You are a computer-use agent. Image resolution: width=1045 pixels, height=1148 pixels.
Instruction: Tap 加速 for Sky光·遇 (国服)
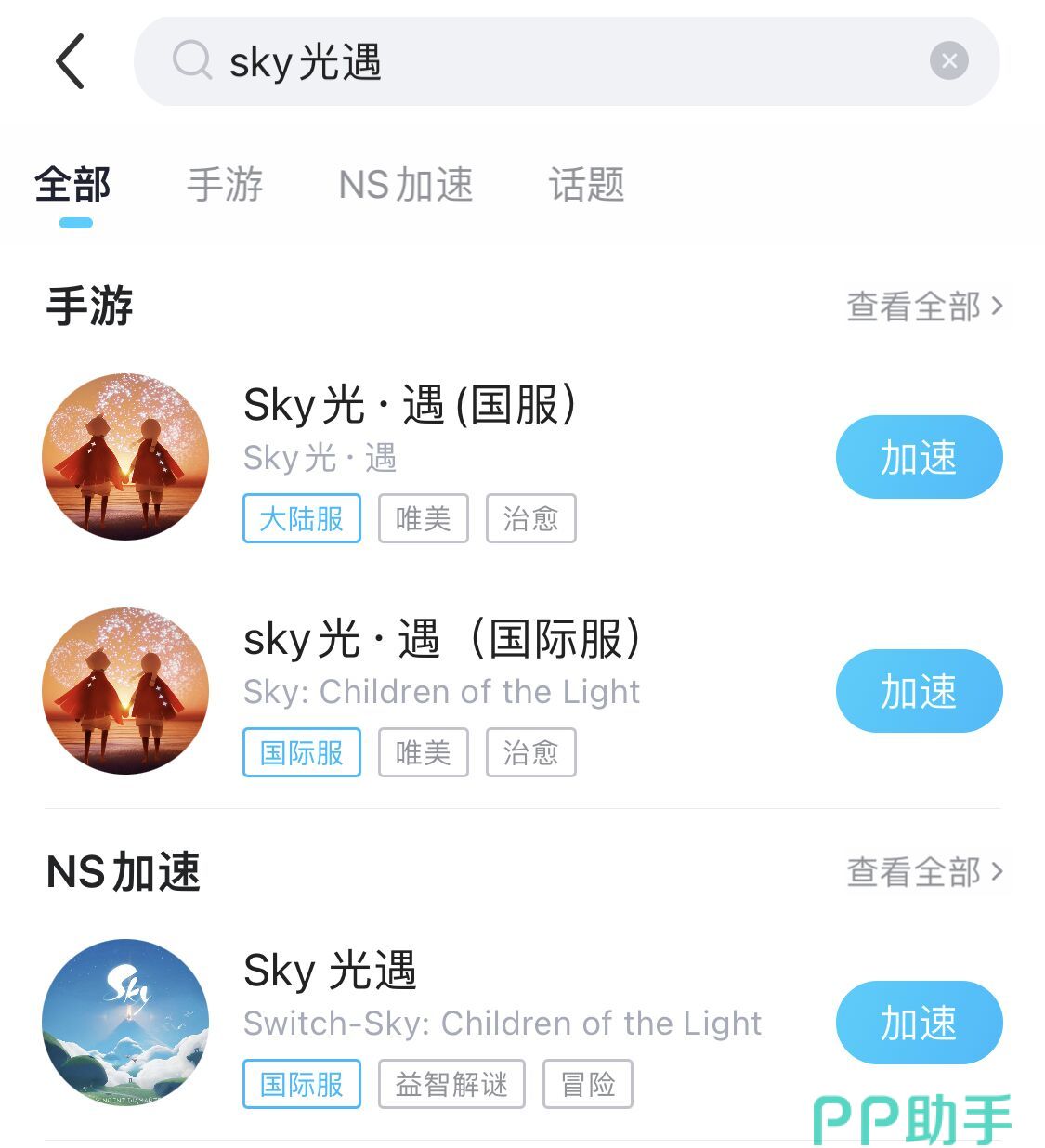[x=919, y=457]
